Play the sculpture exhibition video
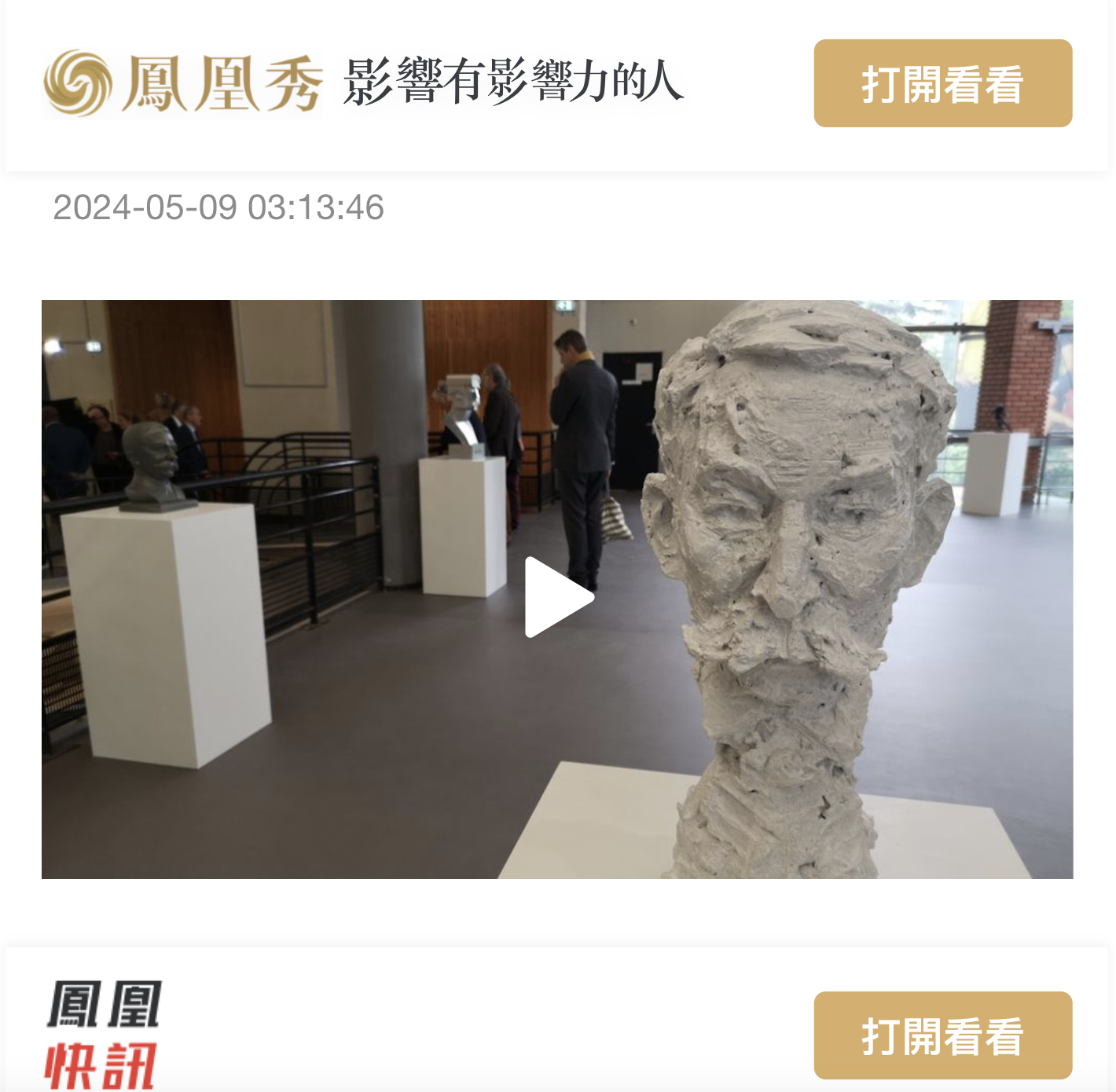This screenshot has height=1092, width=1116. (x=557, y=597)
